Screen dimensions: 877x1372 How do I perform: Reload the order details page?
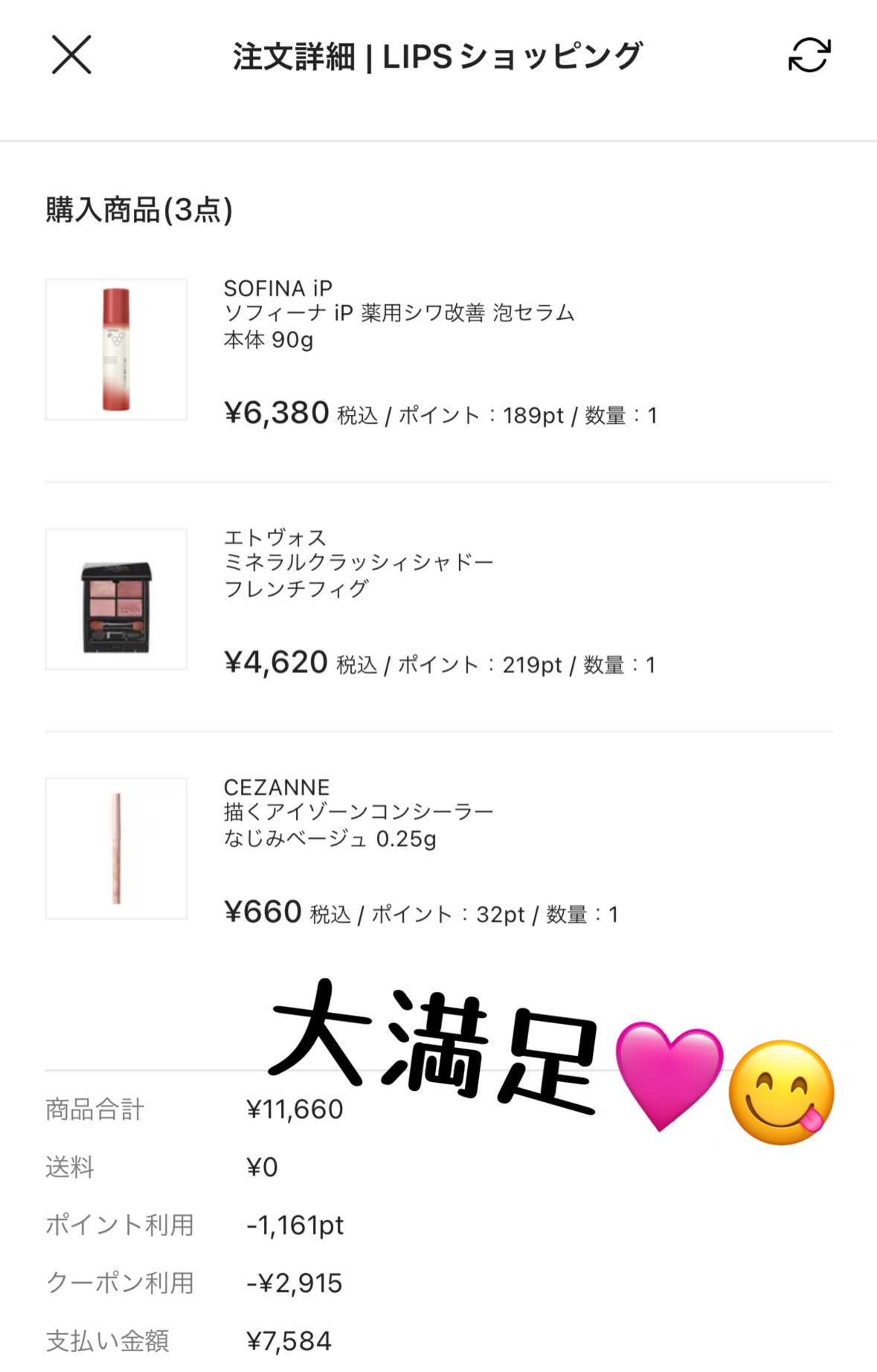tap(809, 55)
